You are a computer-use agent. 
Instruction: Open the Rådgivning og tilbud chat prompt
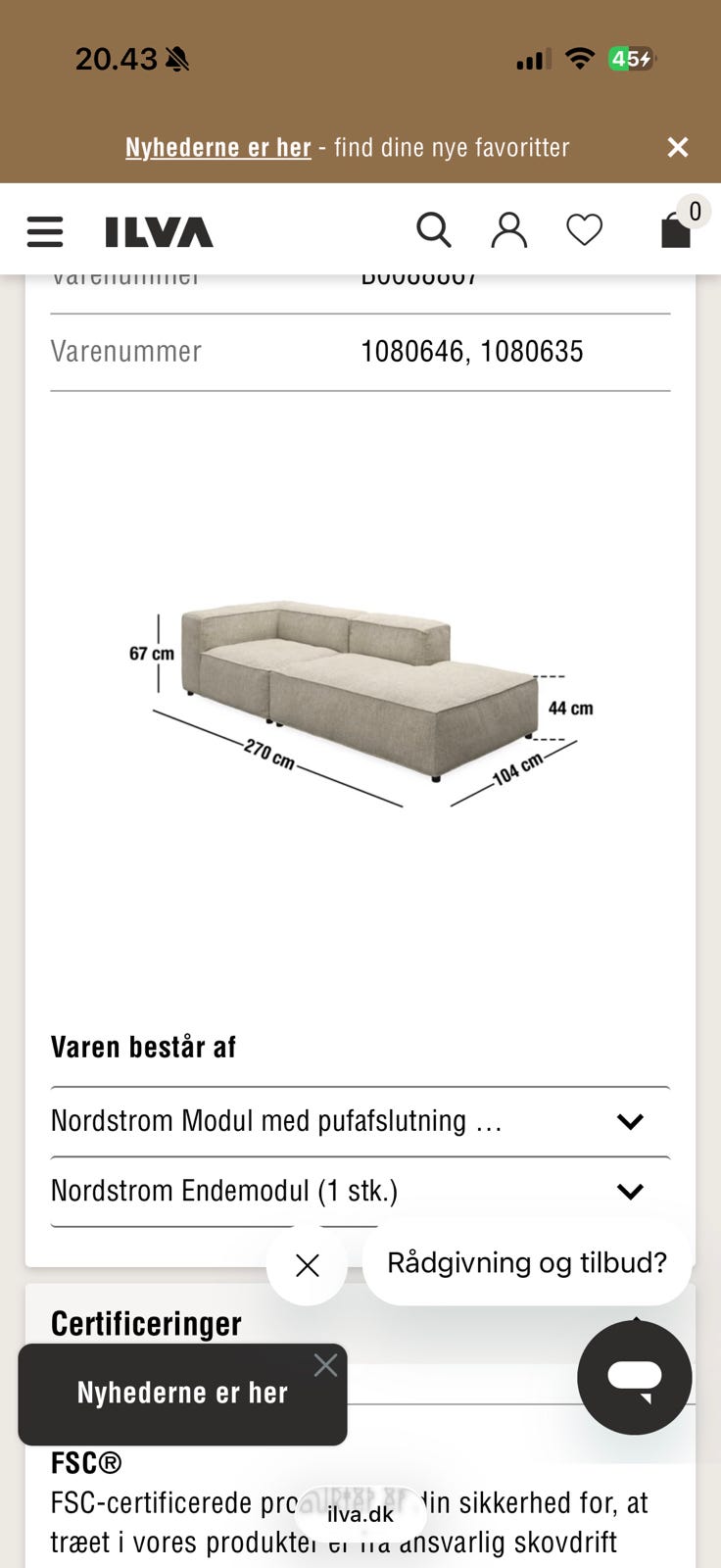pos(528,1262)
